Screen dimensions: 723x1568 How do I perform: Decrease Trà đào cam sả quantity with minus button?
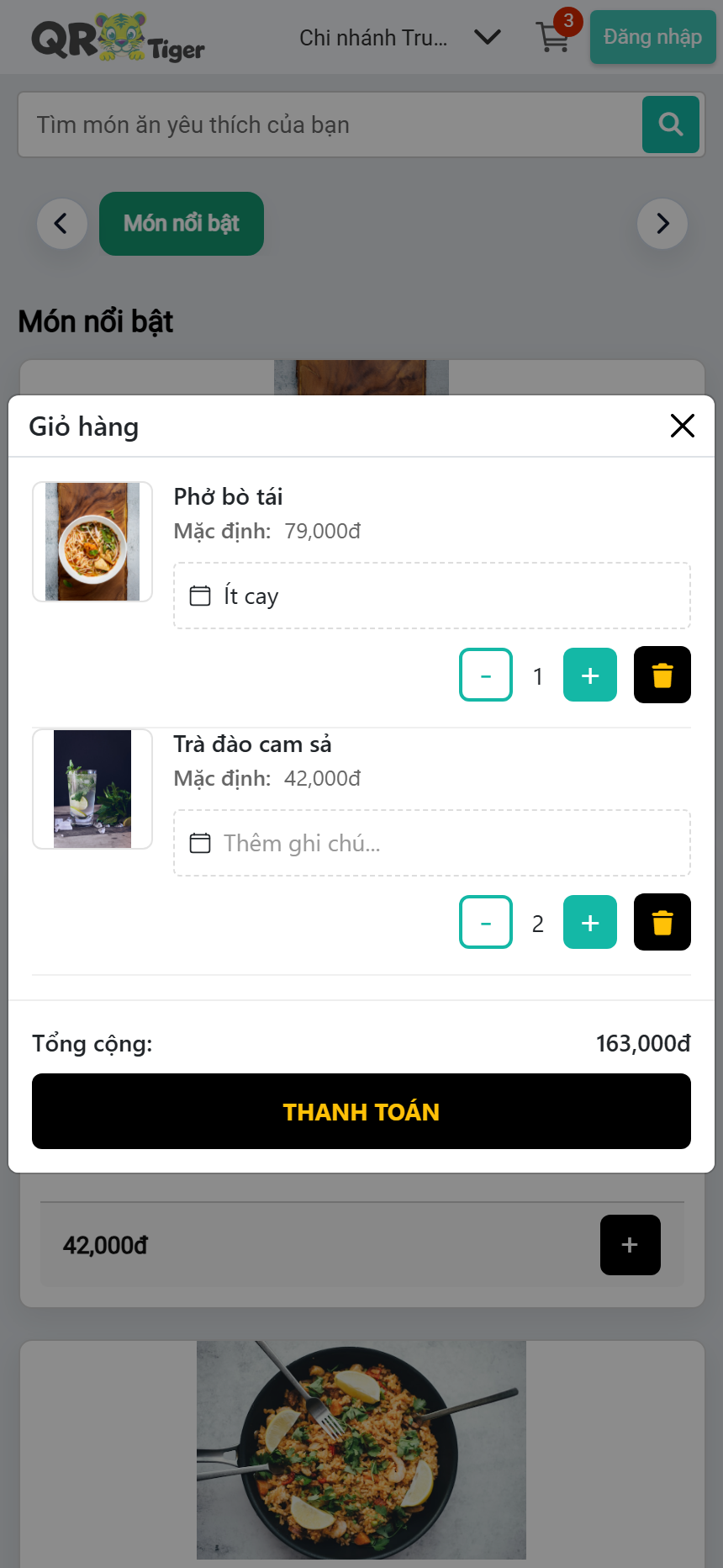[485, 922]
